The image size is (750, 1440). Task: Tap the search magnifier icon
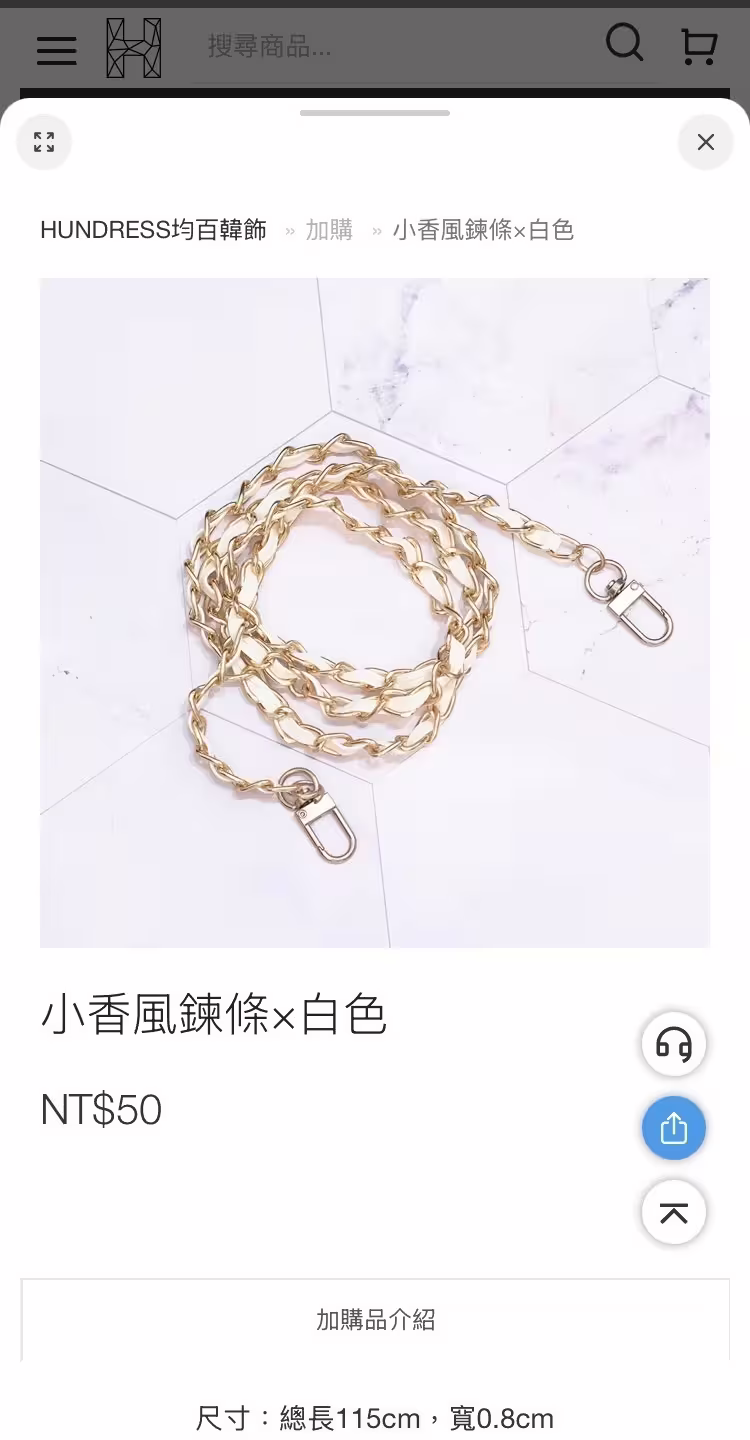tap(624, 43)
